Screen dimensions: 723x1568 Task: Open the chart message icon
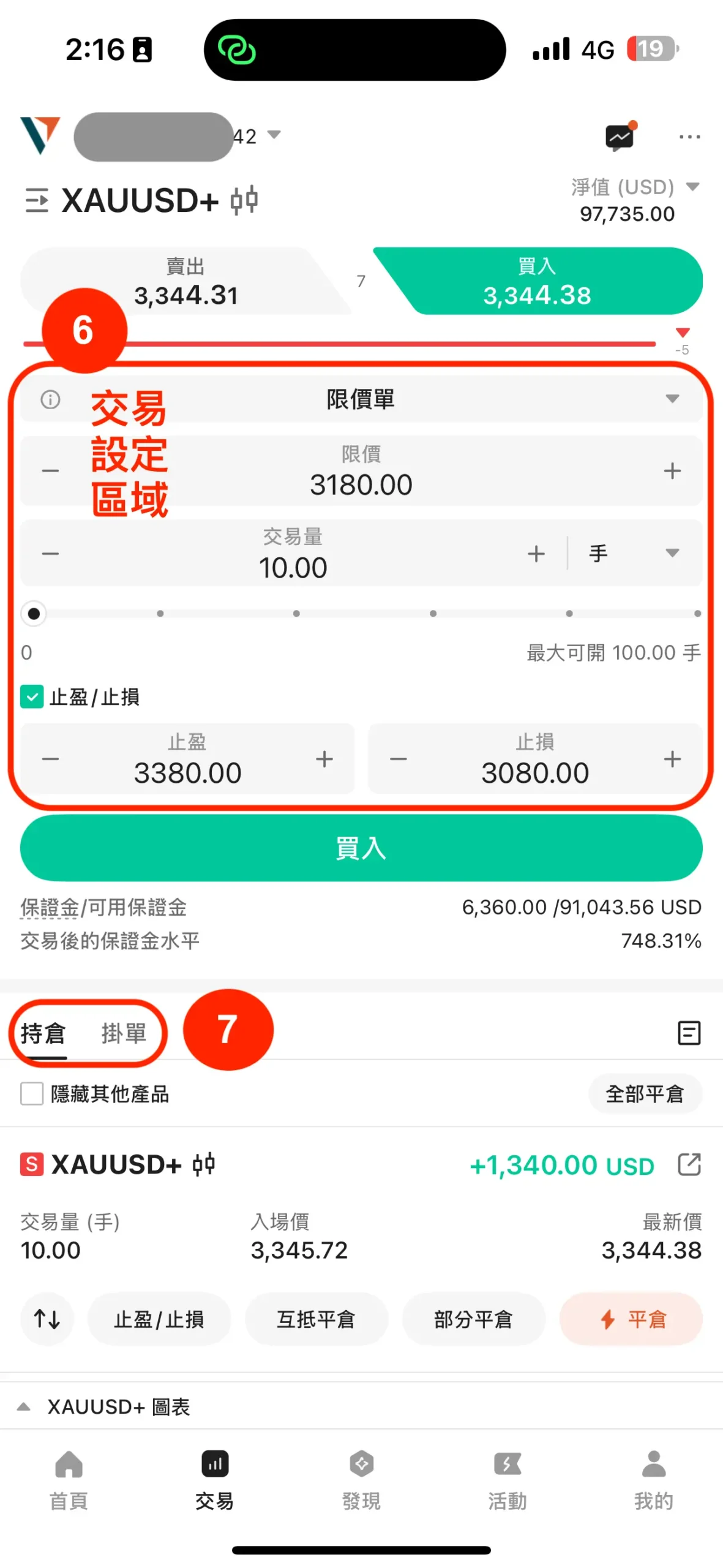click(x=620, y=137)
